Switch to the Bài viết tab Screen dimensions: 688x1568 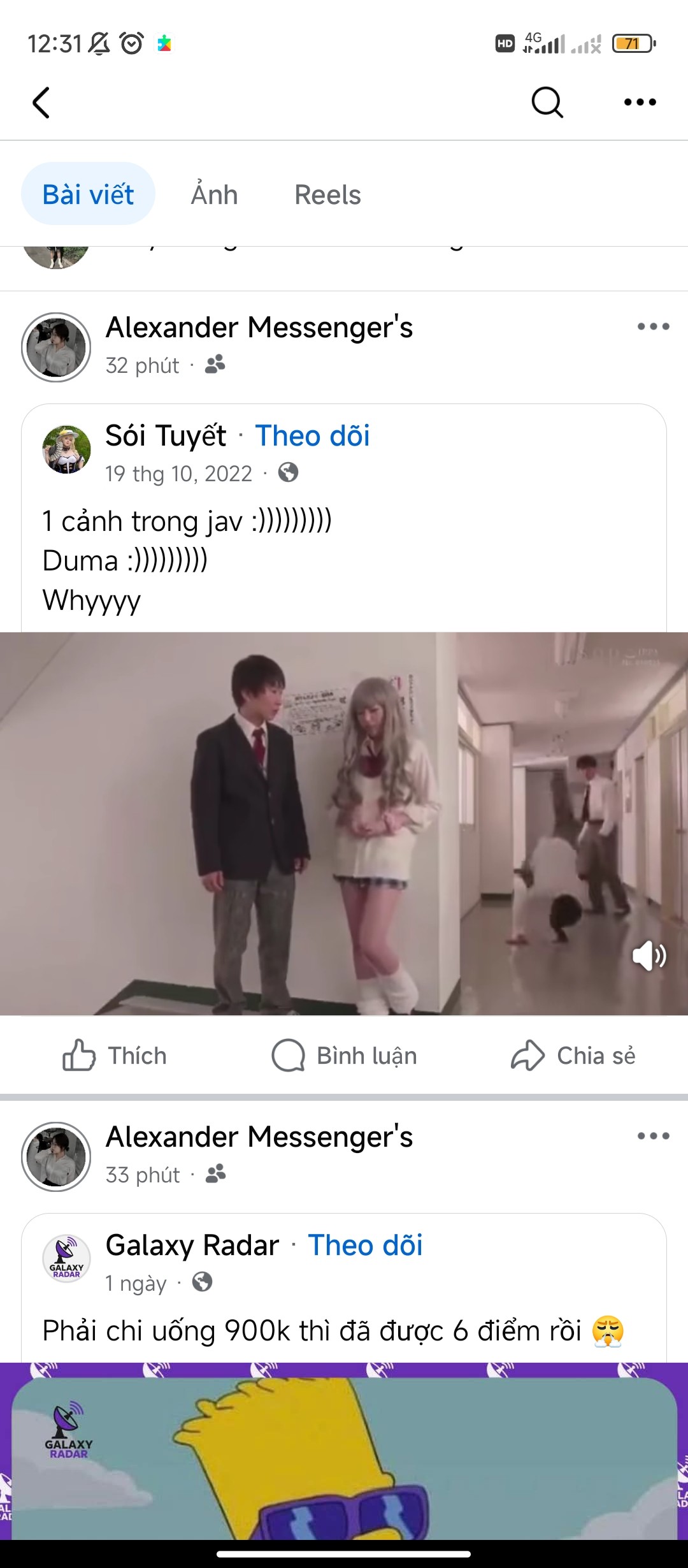[x=88, y=194]
